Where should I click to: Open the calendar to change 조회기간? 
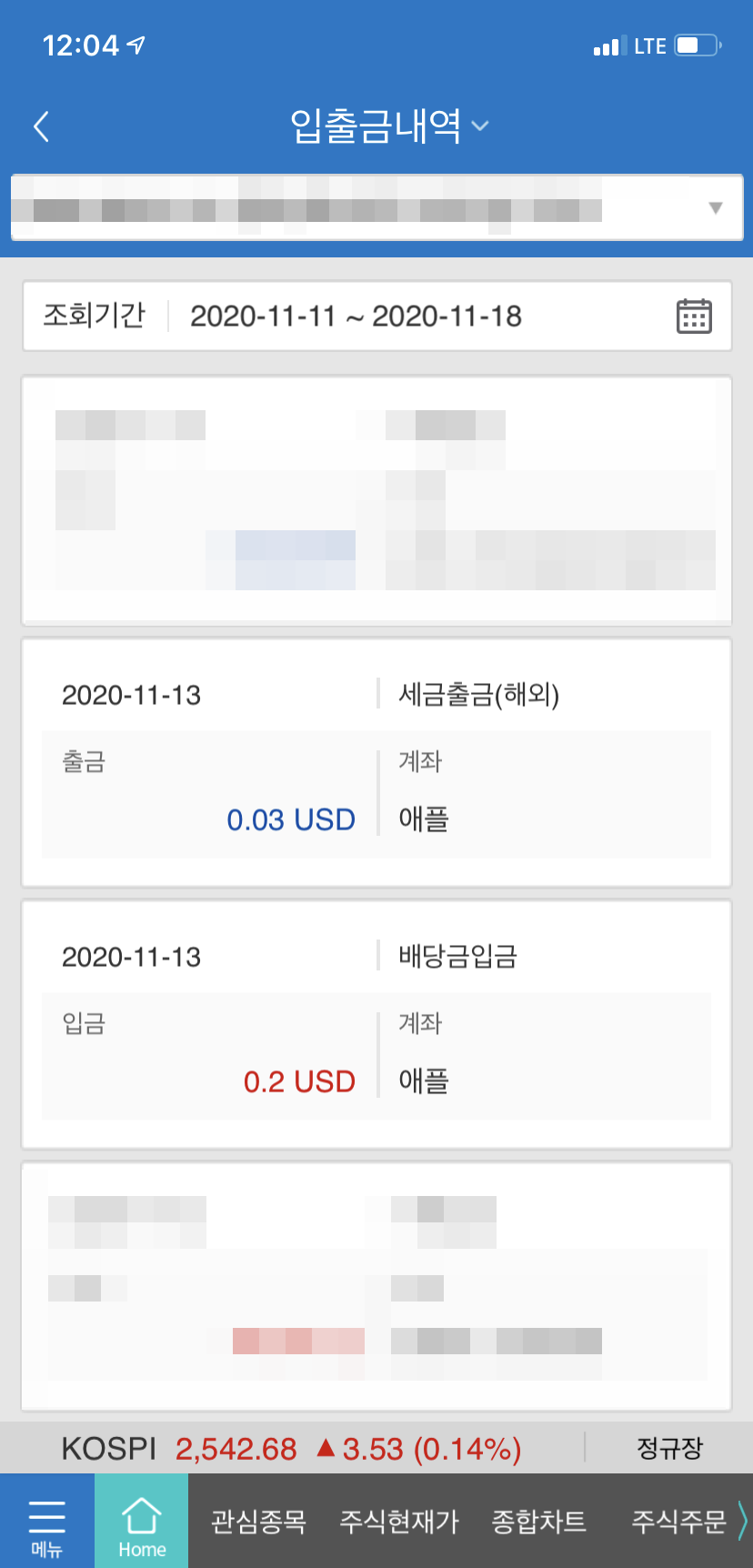tap(694, 317)
